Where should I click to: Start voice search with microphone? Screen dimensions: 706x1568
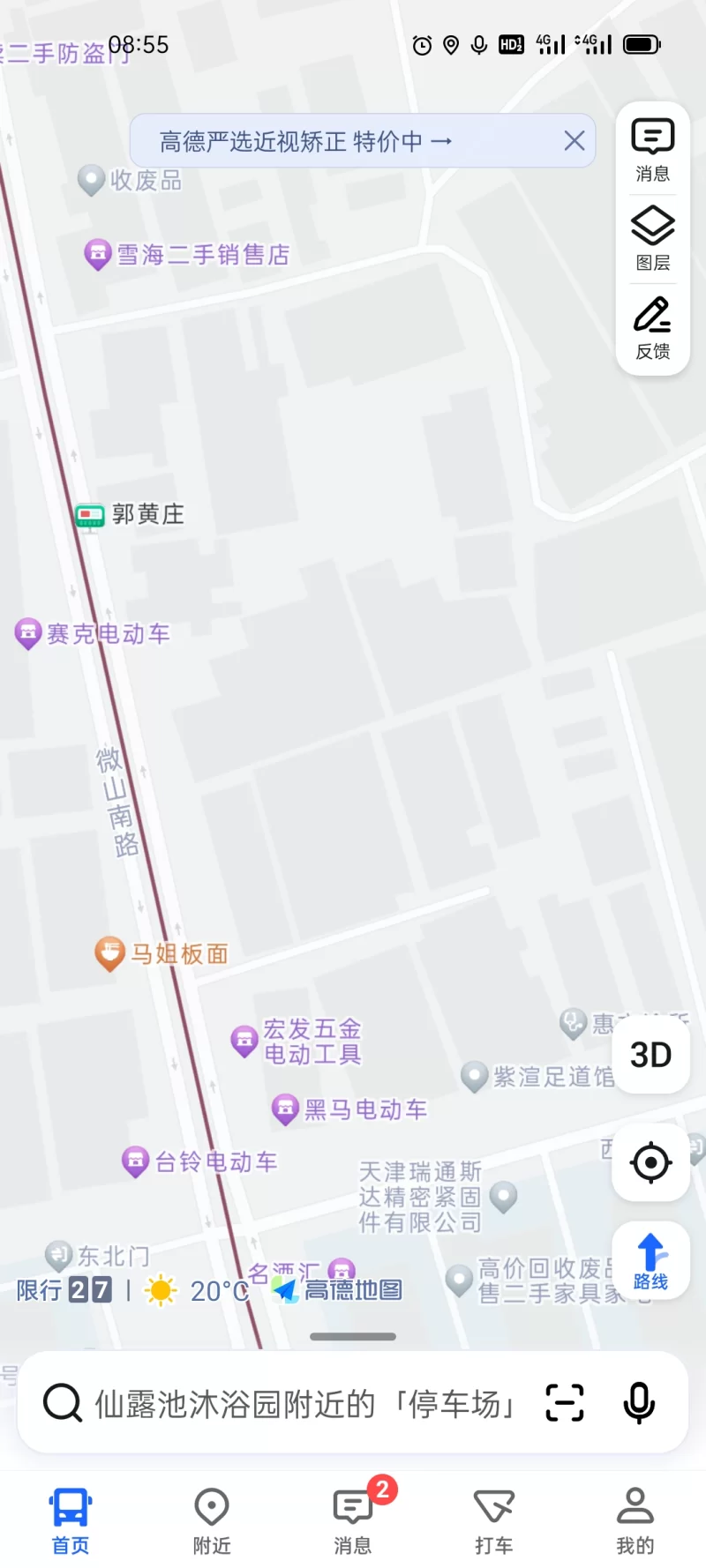point(639,1403)
